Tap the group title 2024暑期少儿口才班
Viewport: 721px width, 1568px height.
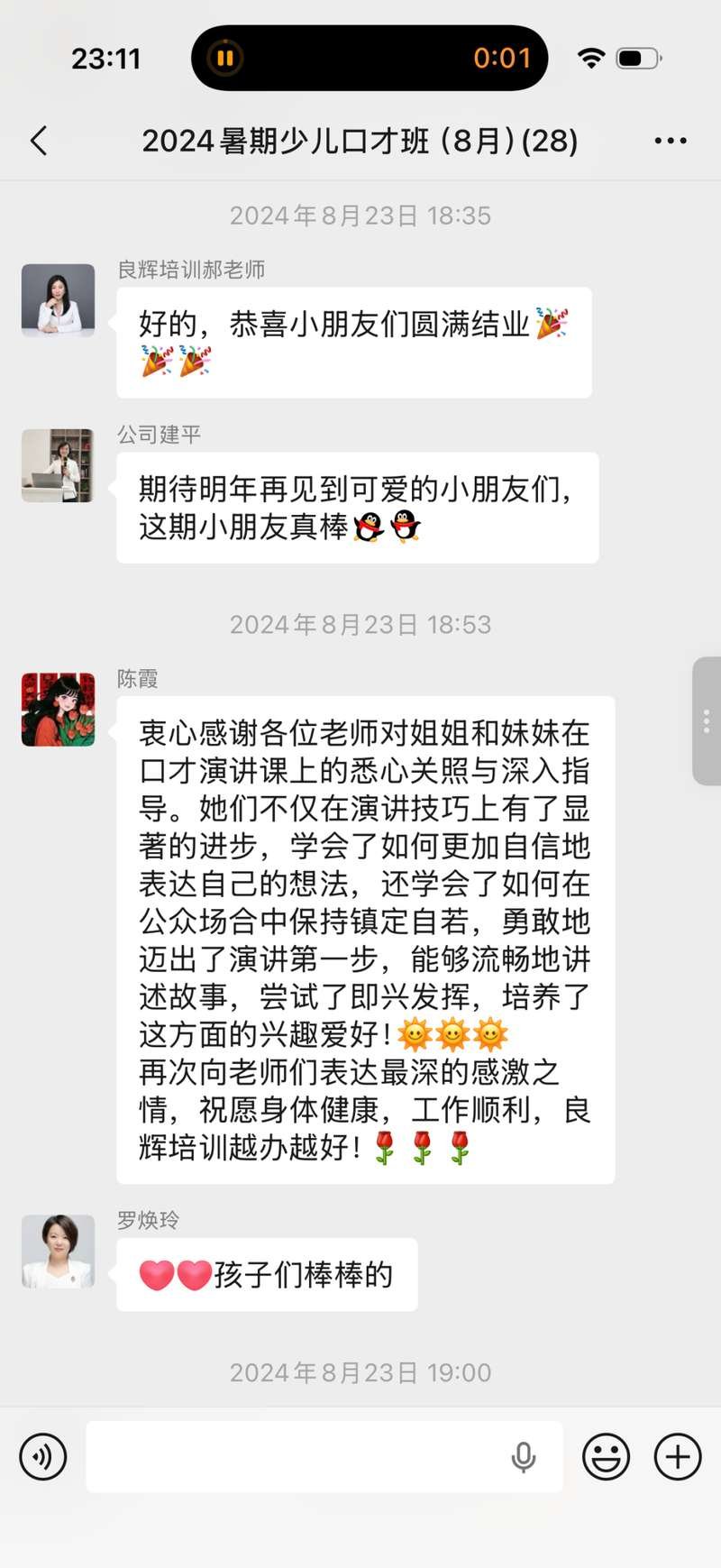click(360, 141)
